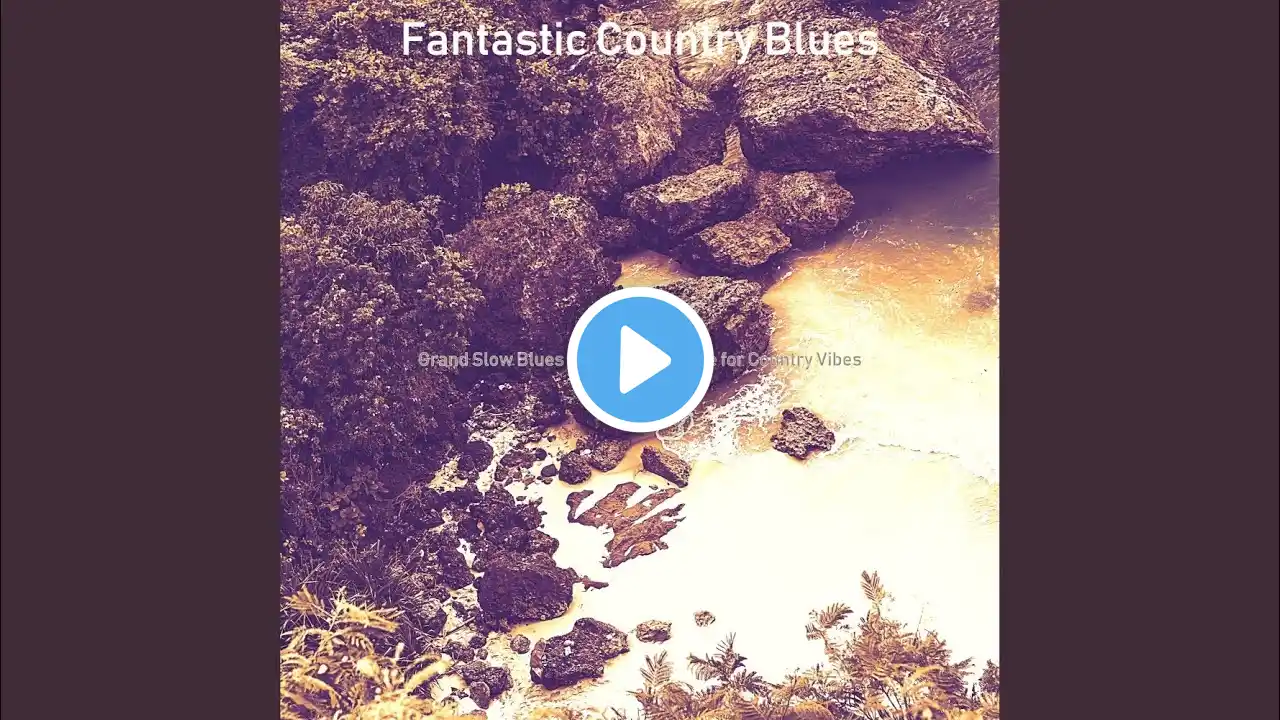Image resolution: width=1280 pixels, height=720 pixels.
Task: Play the Fantastic Country Blues video
Action: pyautogui.click(x=640, y=360)
